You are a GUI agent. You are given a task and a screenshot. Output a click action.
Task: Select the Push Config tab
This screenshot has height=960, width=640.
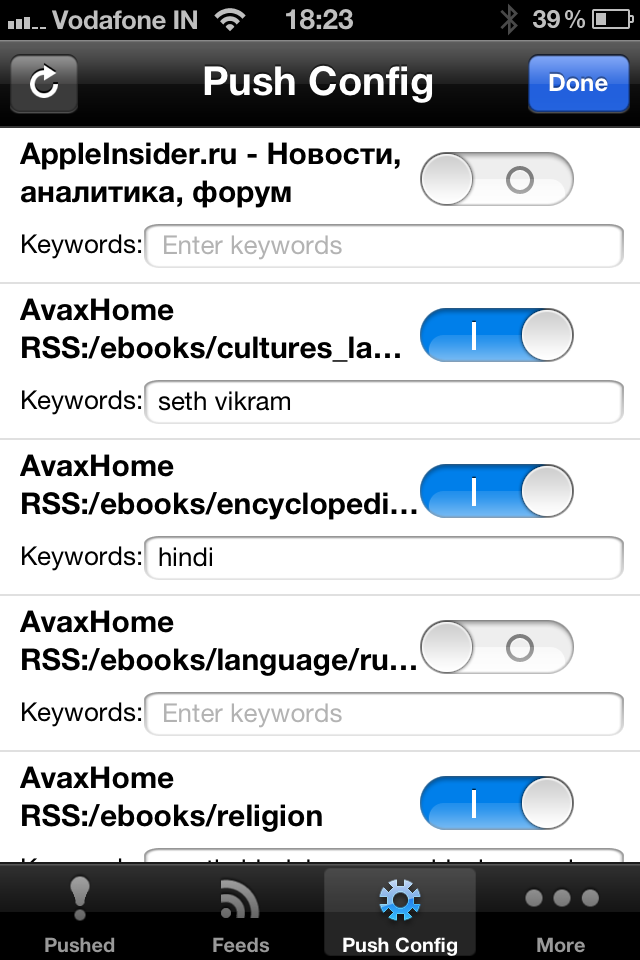(x=400, y=912)
